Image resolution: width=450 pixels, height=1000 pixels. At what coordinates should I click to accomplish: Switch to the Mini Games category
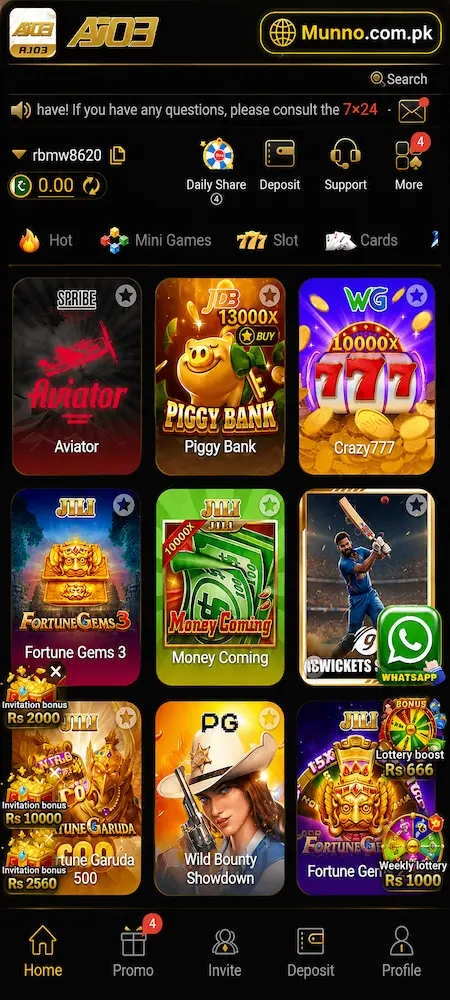click(156, 240)
